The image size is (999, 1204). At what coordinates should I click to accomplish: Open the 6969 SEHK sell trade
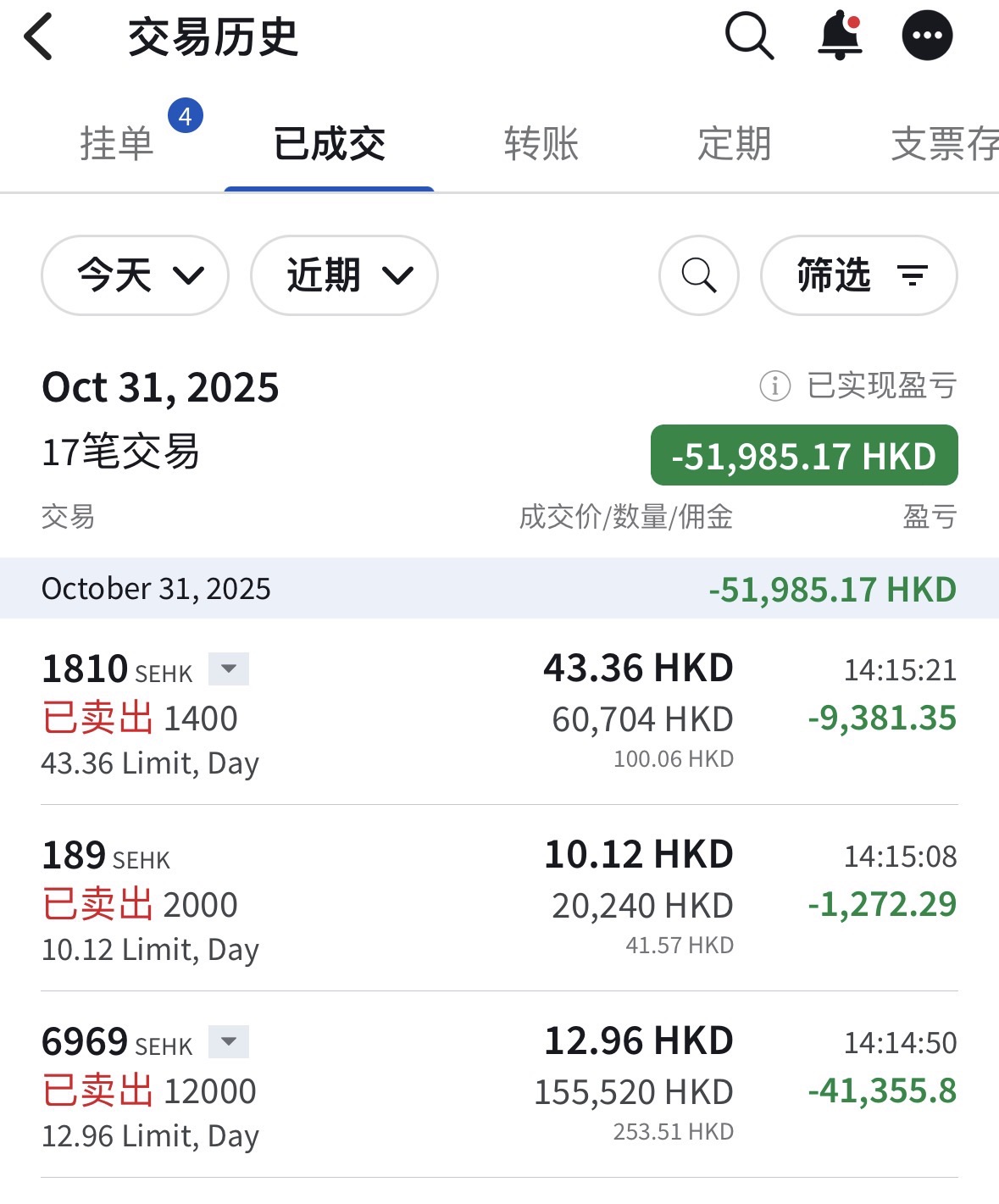[499, 1086]
